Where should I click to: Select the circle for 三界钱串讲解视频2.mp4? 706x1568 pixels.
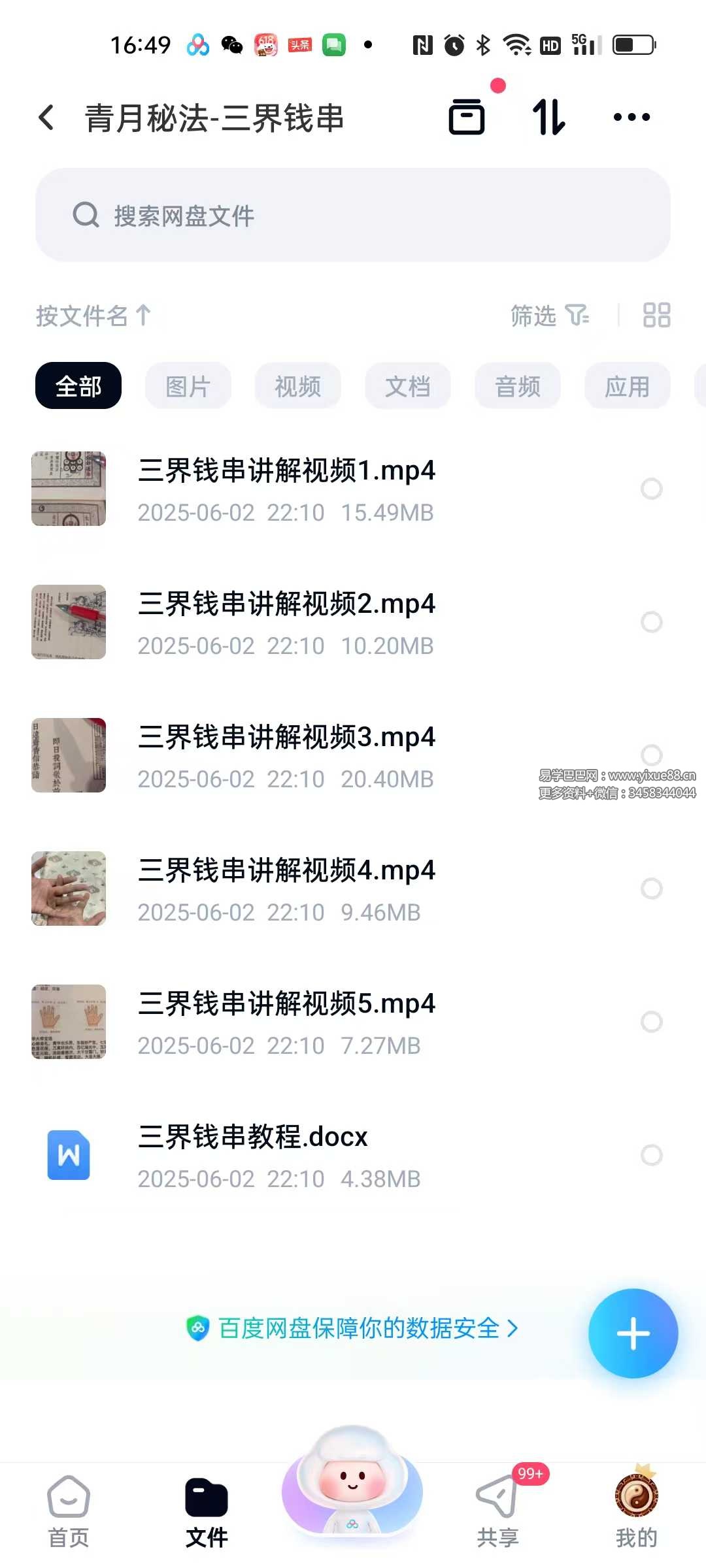(651, 622)
